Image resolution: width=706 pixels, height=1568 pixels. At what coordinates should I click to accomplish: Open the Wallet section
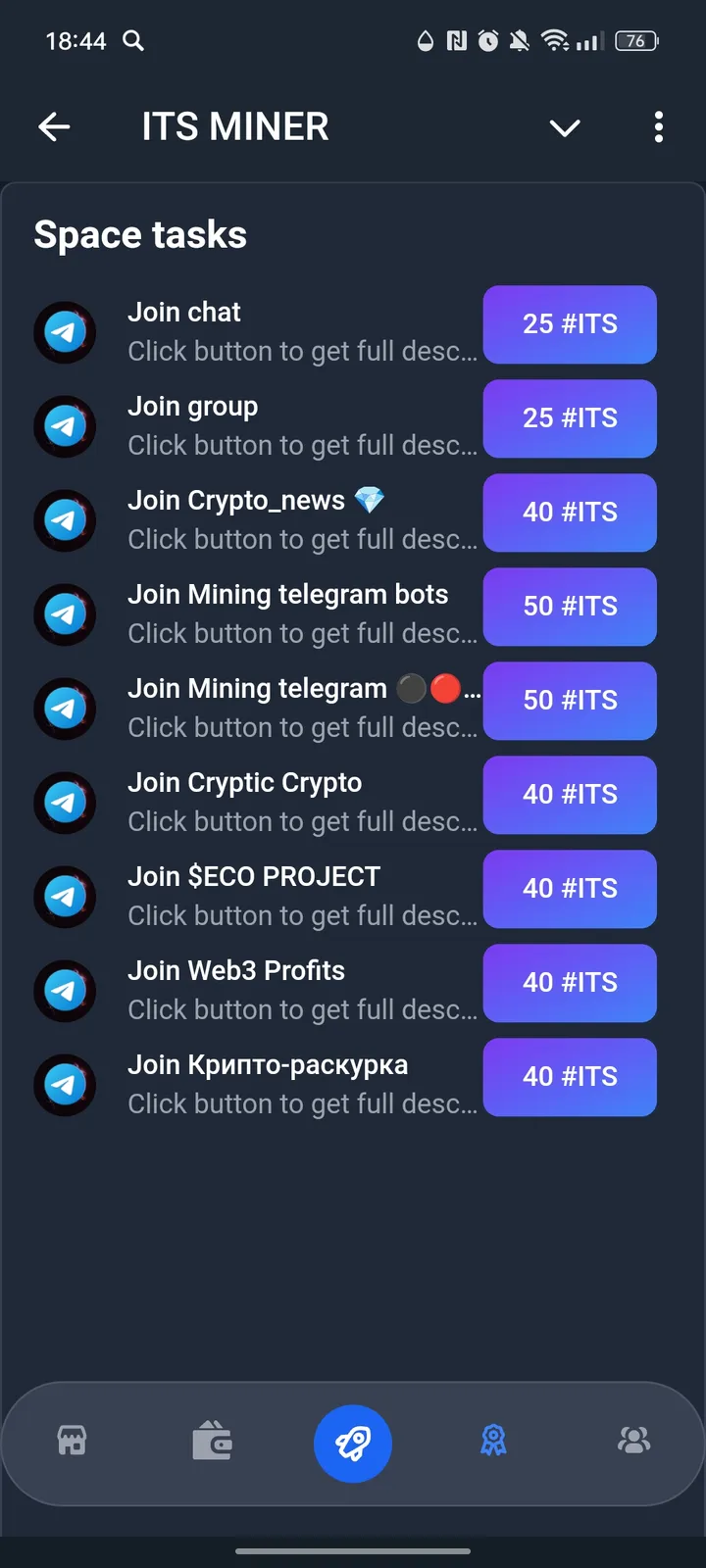coord(212,1442)
